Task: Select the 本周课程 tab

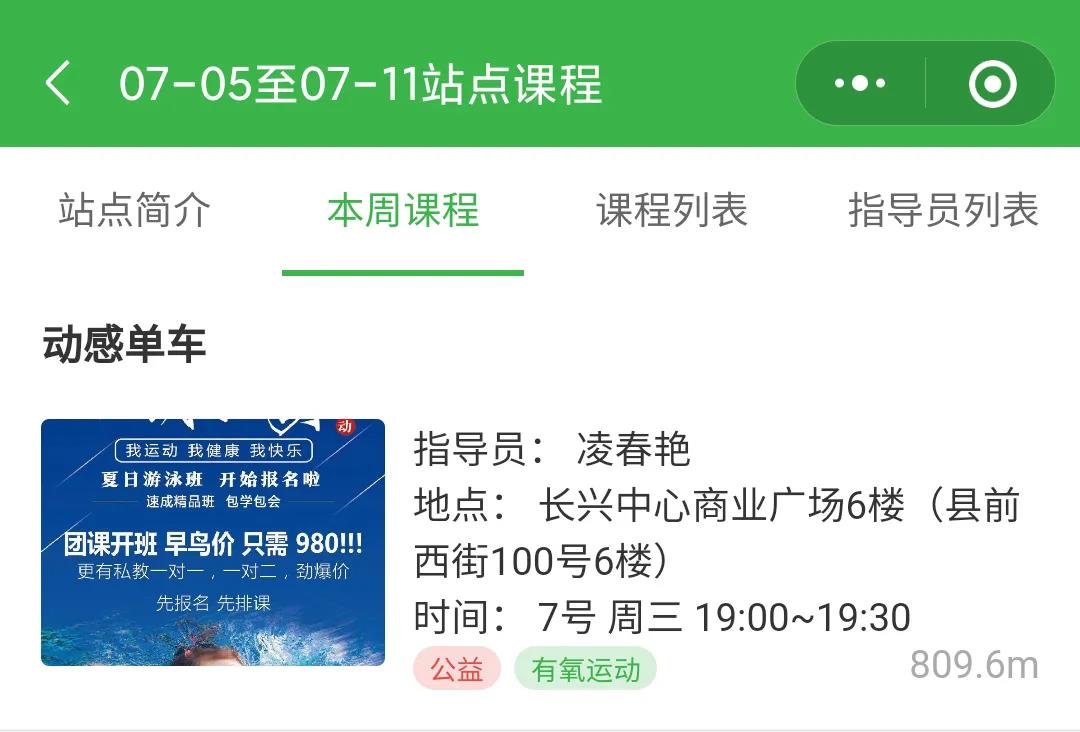Action: tap(403, 211)
